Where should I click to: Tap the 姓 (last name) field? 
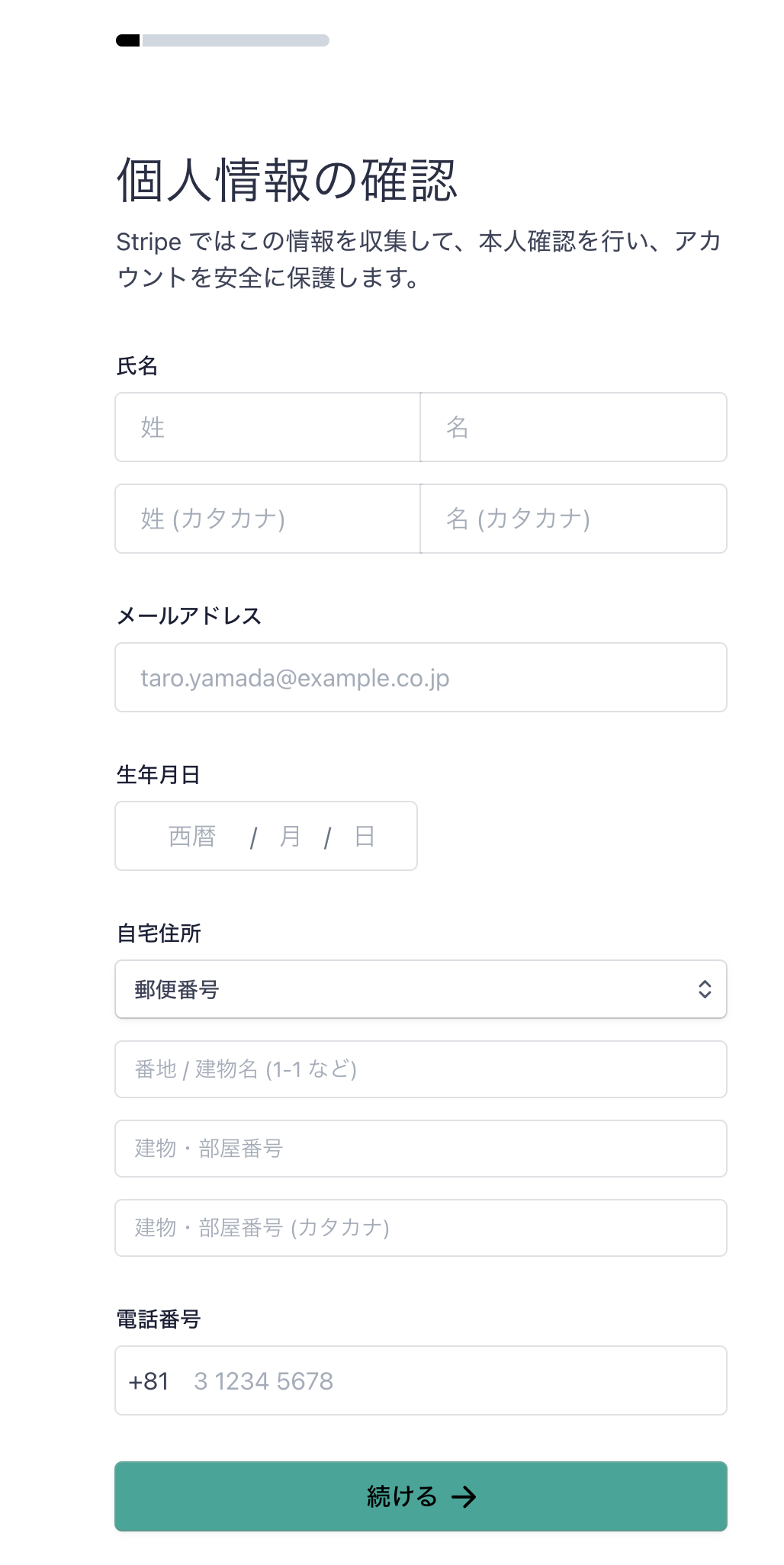[x=268, y=427]
